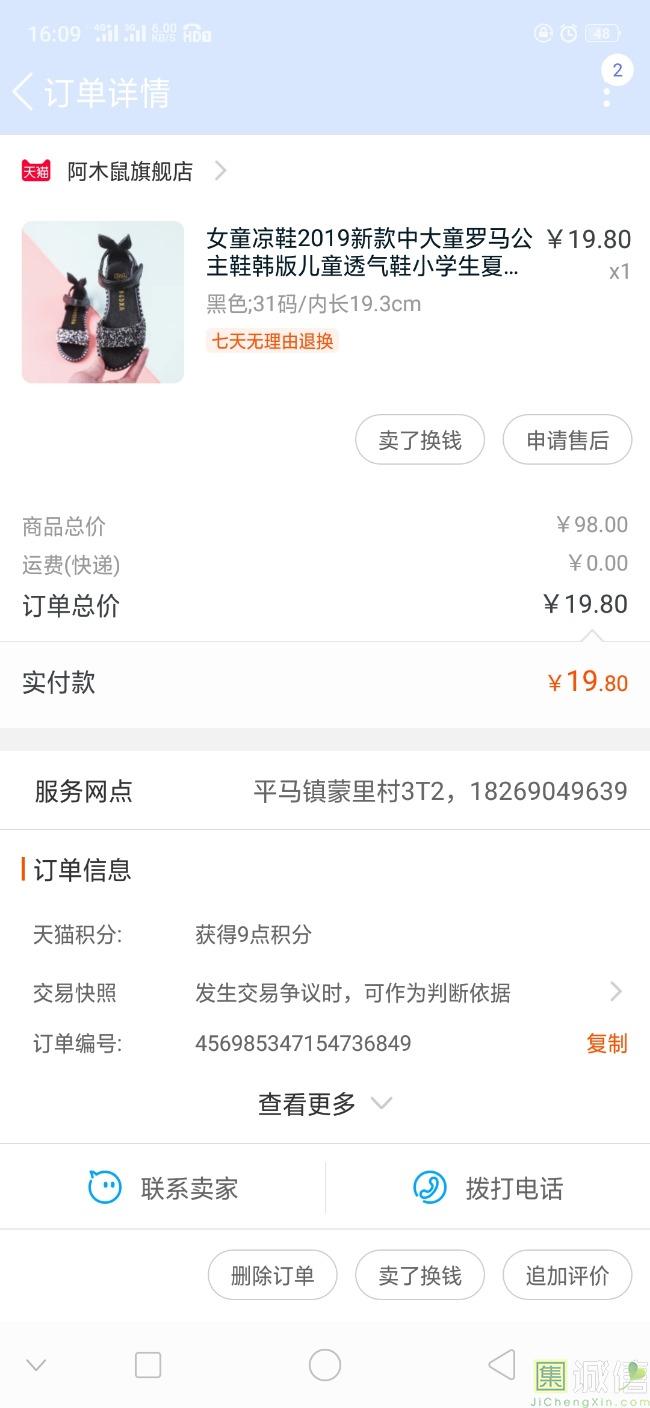650x1408 pixels.
Task: Open the 交易快照 transaction snapshot
Action: pyautogui.click(x=400, y=993)
